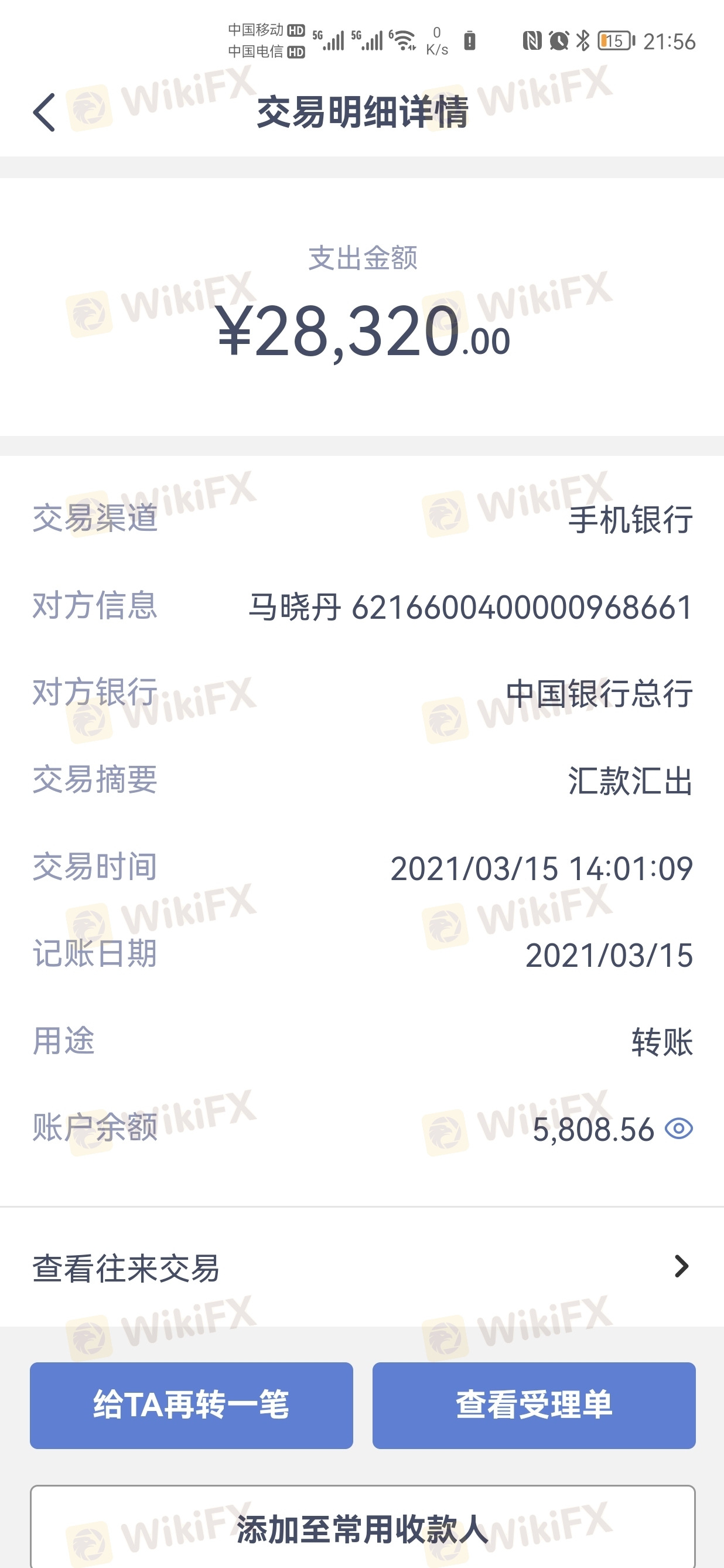Hide account balance with the eye icon
The height and width of the screenshot is (1568, 724).
coord(678,1129)
